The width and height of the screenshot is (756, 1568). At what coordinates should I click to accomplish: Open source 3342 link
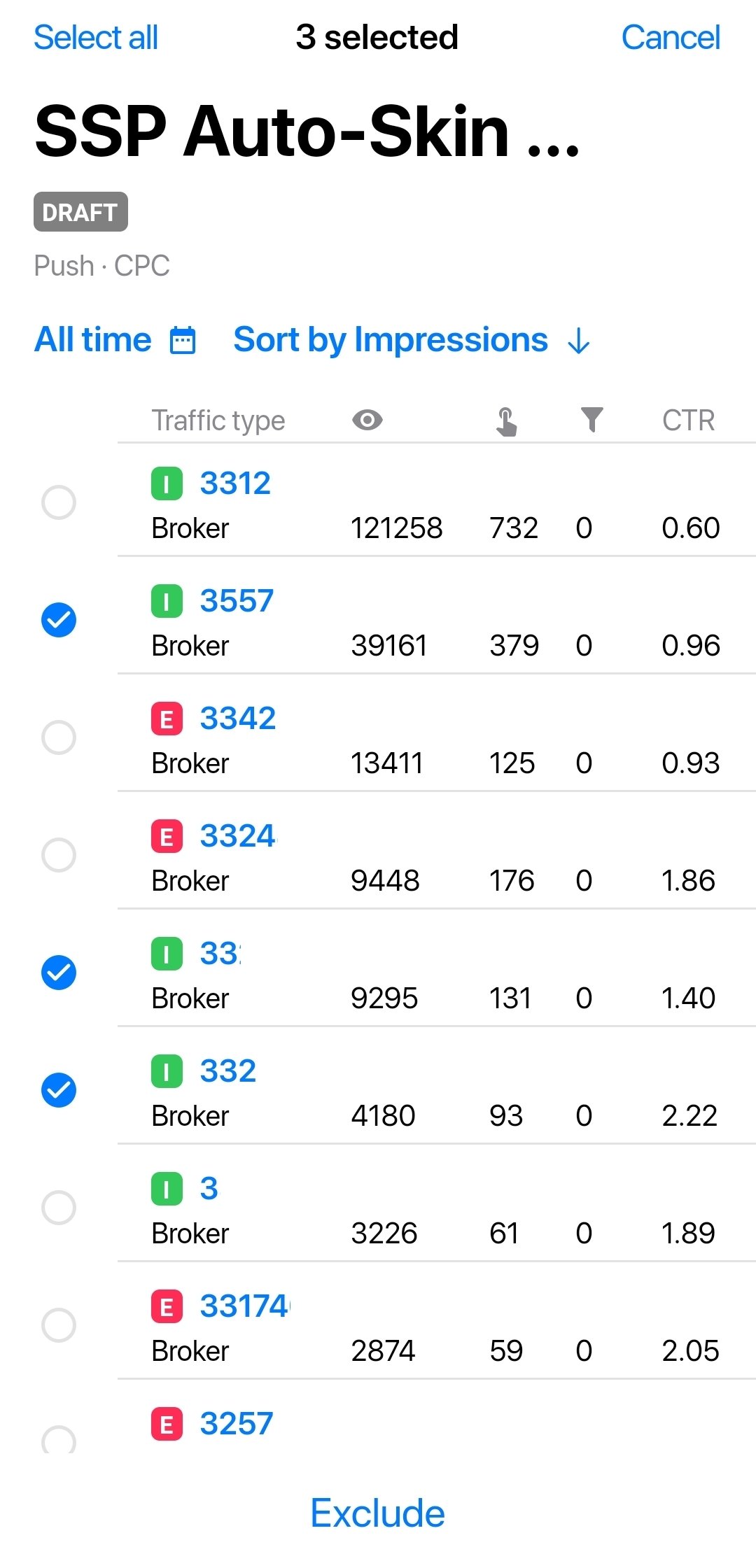tap(237, 719)
